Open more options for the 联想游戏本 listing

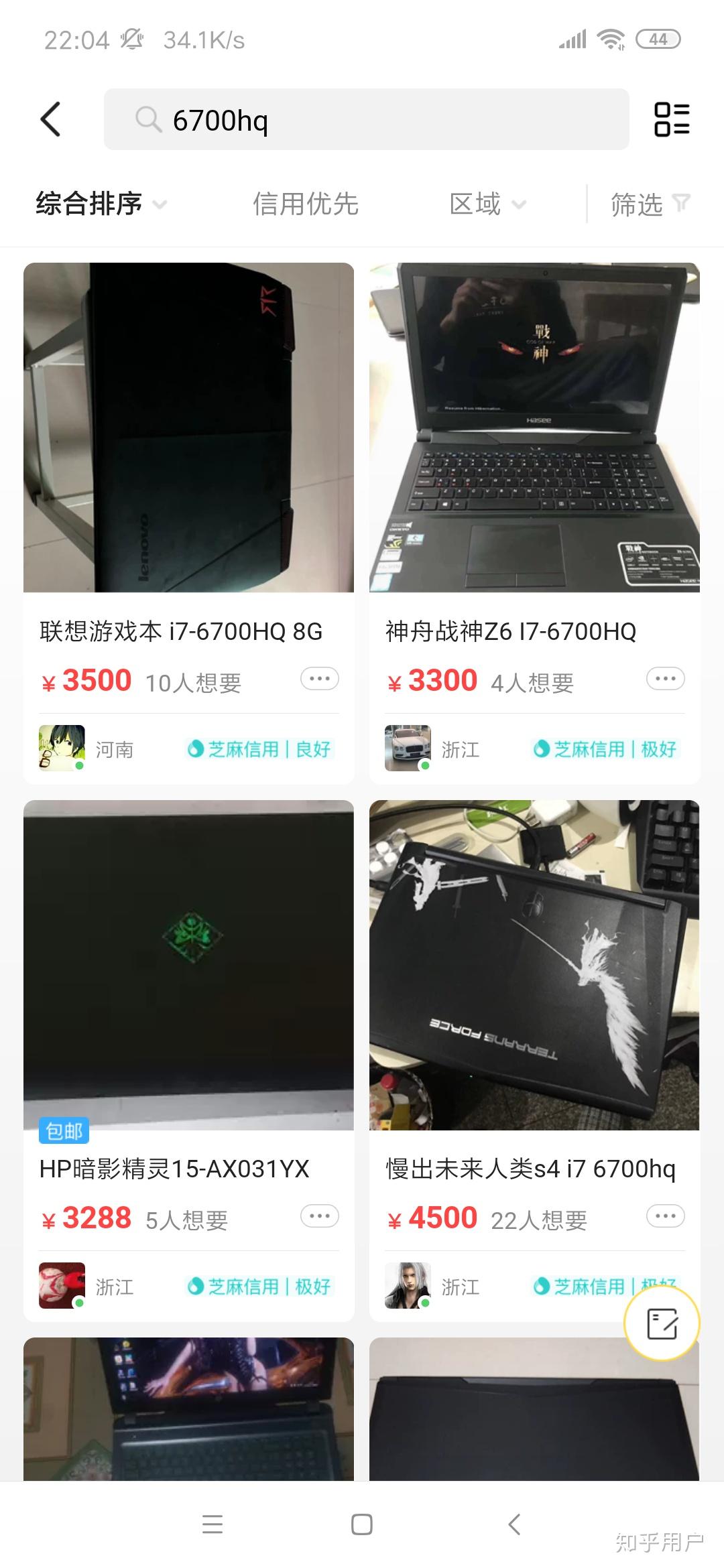click(x=320, y=679)
